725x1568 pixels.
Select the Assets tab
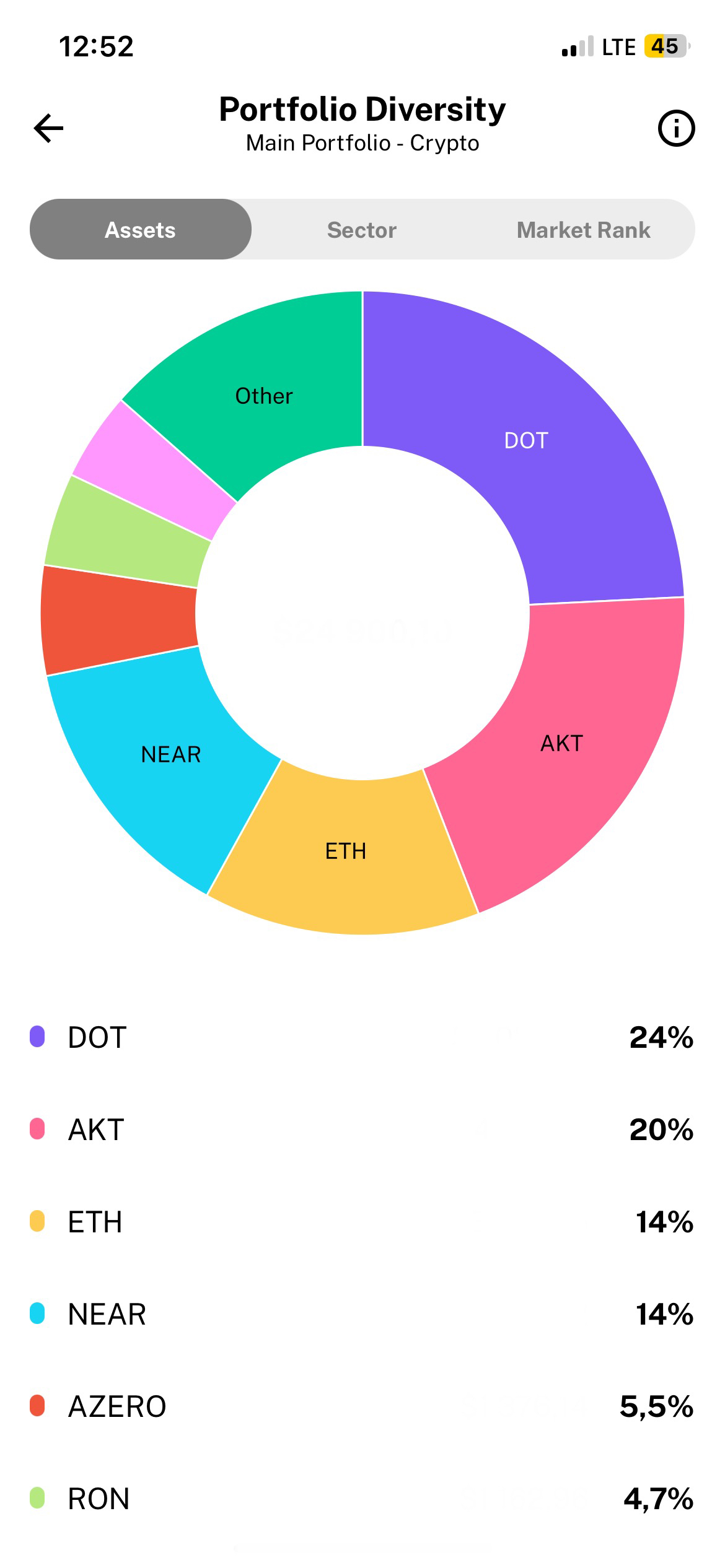pyautogui.click(x=141, y=230)
